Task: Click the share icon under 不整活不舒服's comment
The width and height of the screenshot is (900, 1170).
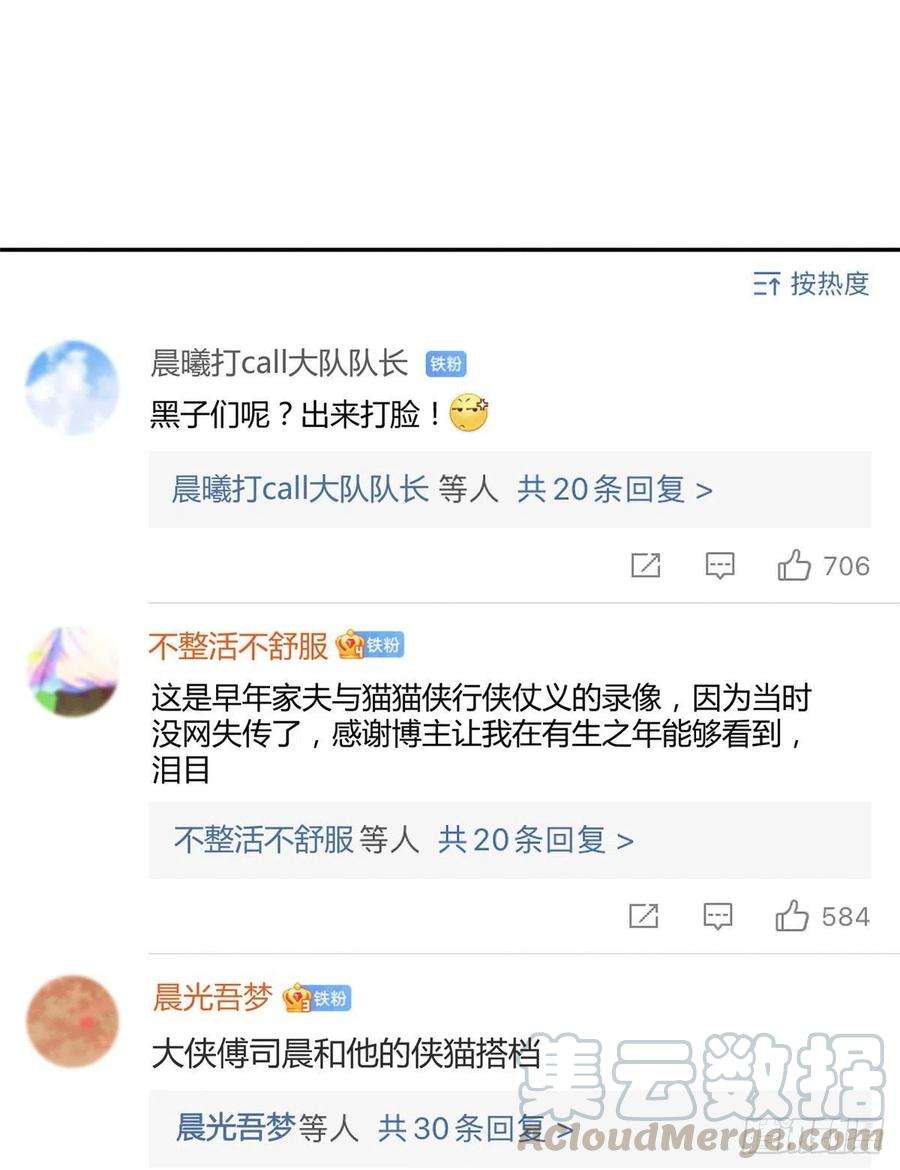Action: click(x=646, y=916)
